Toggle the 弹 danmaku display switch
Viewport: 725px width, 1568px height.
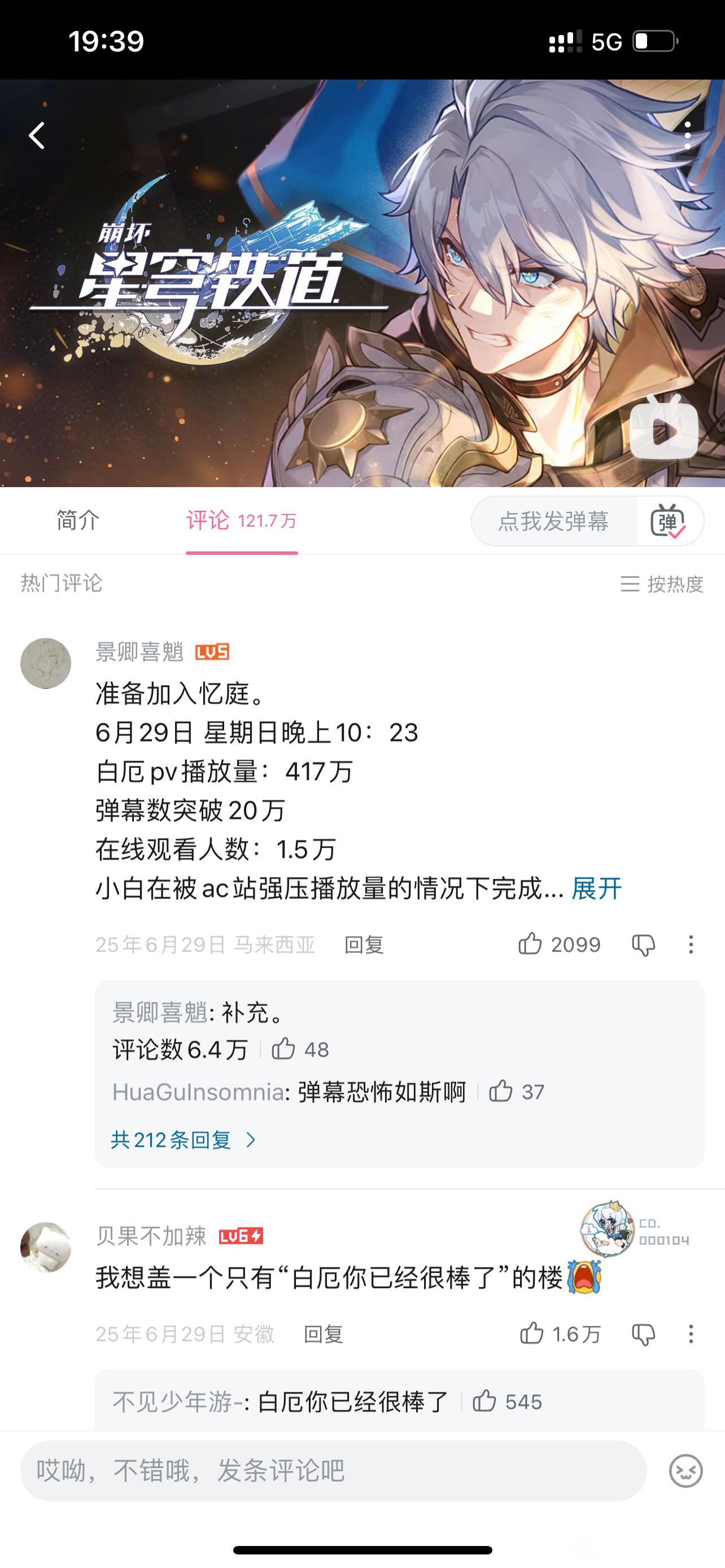point(669,521)
